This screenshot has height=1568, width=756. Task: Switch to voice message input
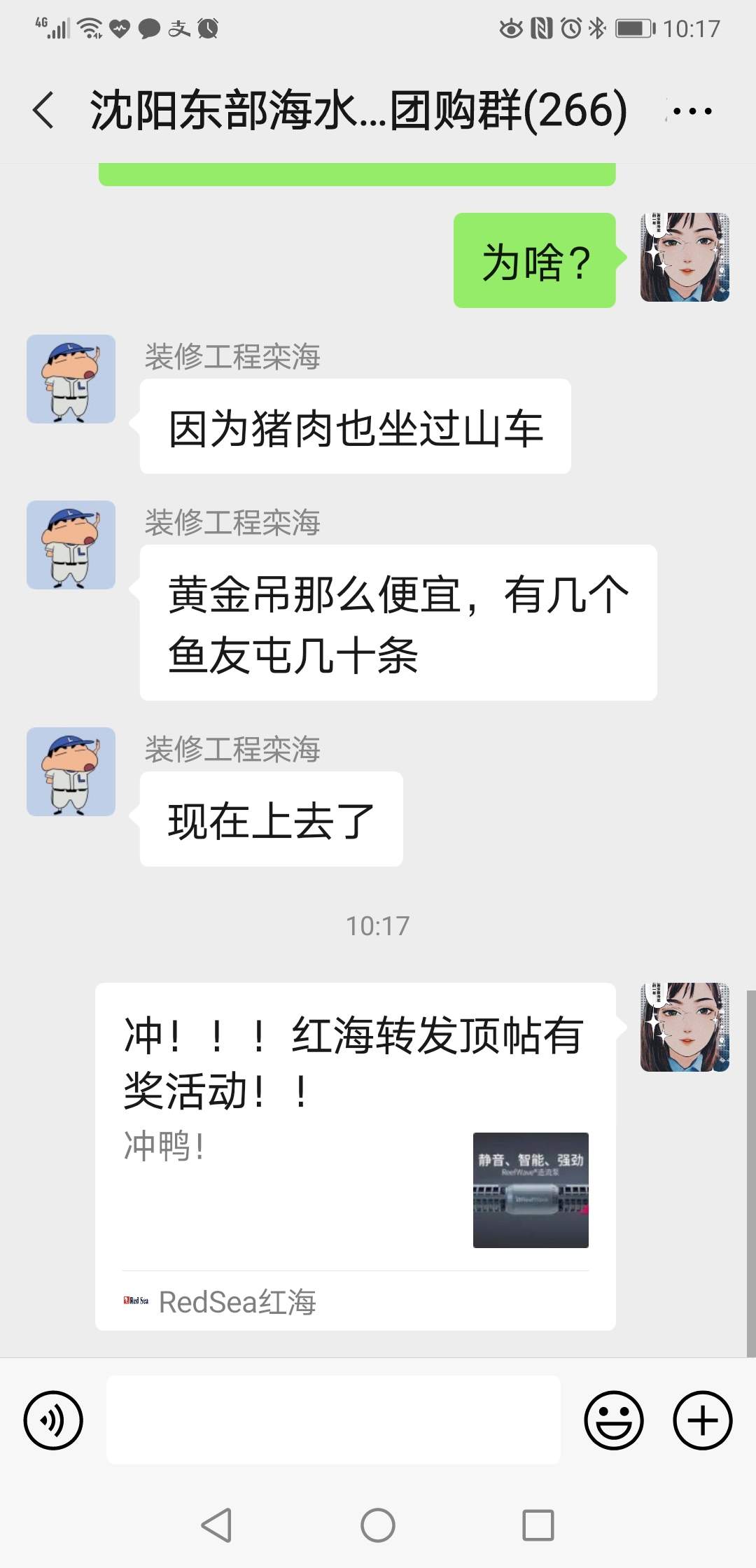[x=53, y=1420]
